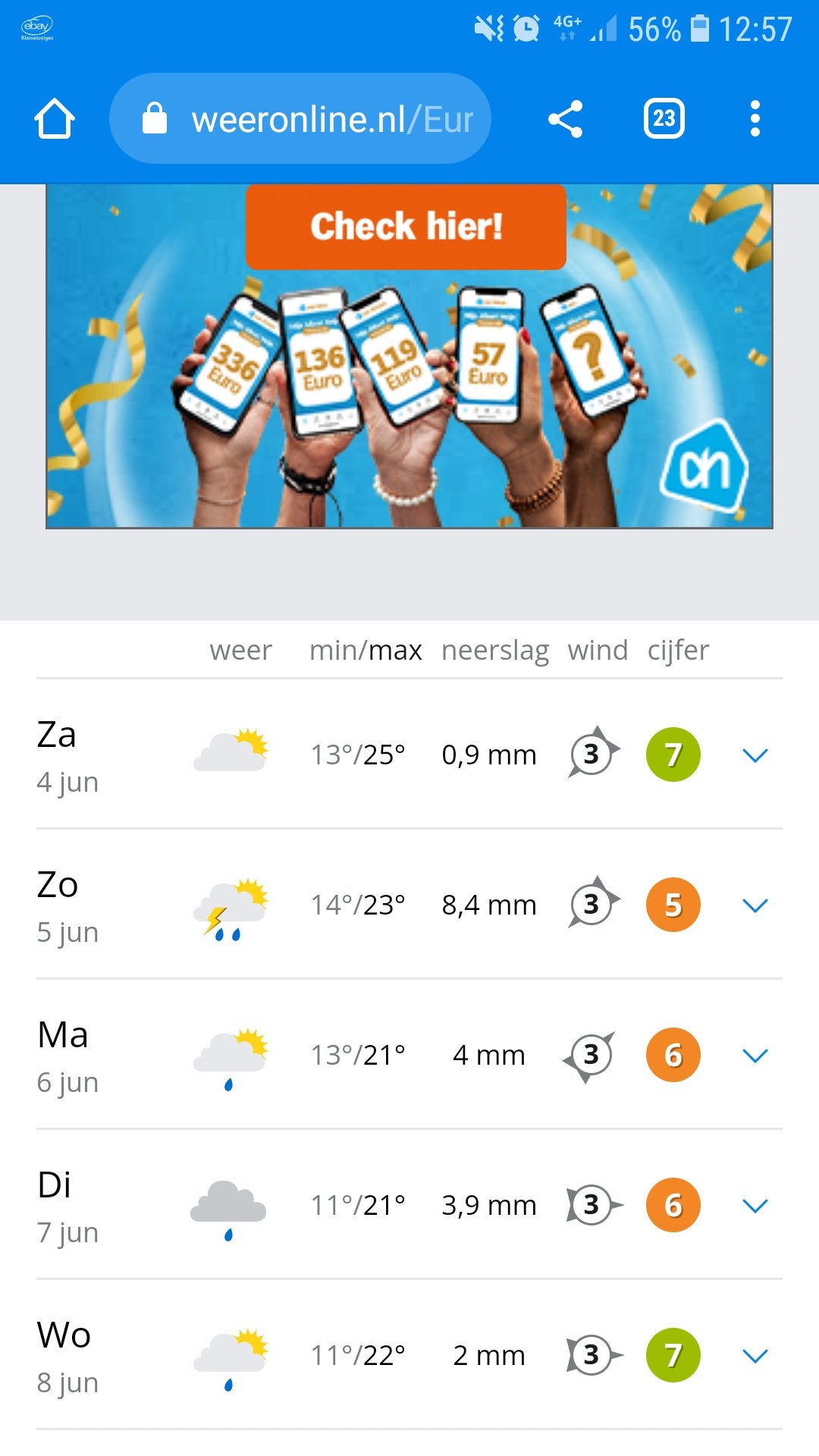Go to the browser home page
Viewport: 819px width, 1456px height.
(x=55, y=119)
